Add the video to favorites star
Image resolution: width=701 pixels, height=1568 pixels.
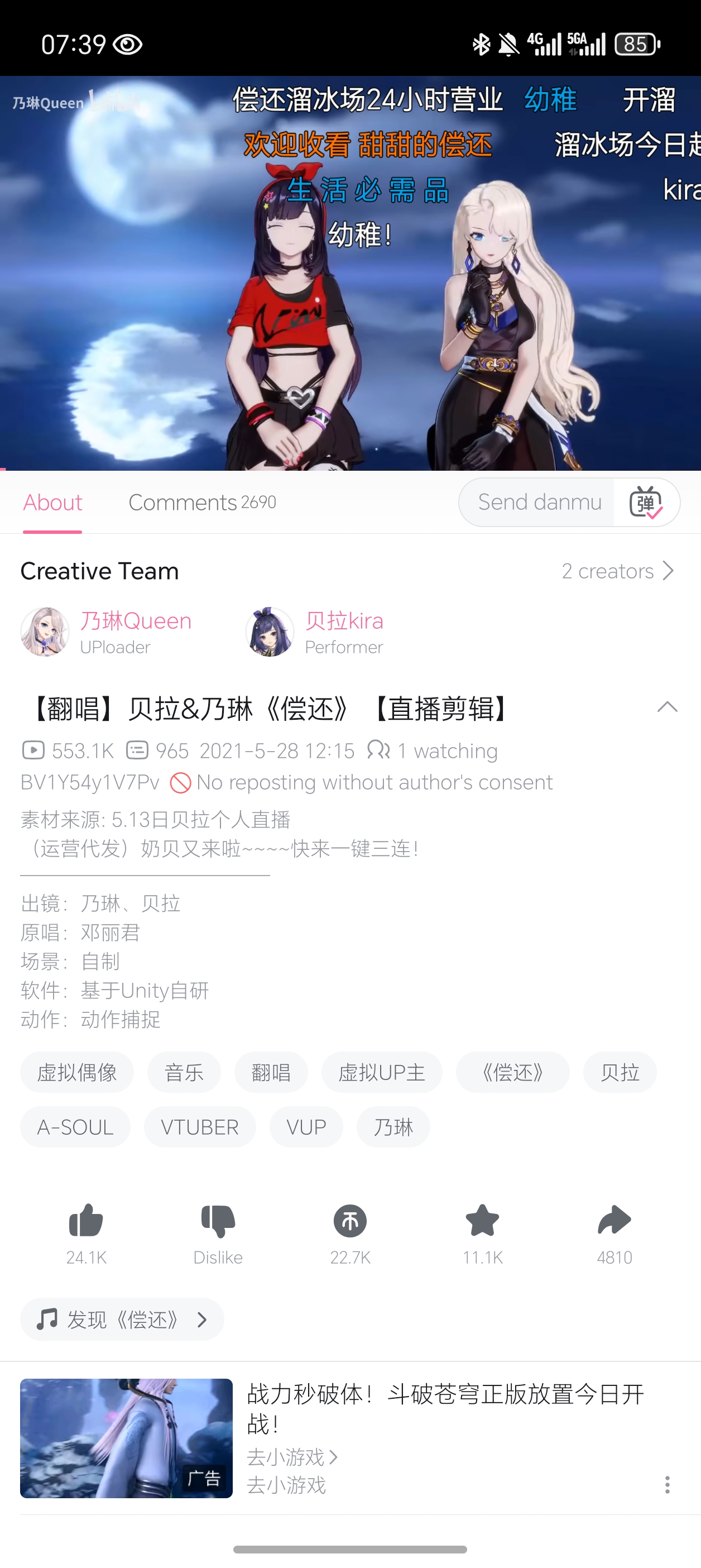coord(482,1221)
